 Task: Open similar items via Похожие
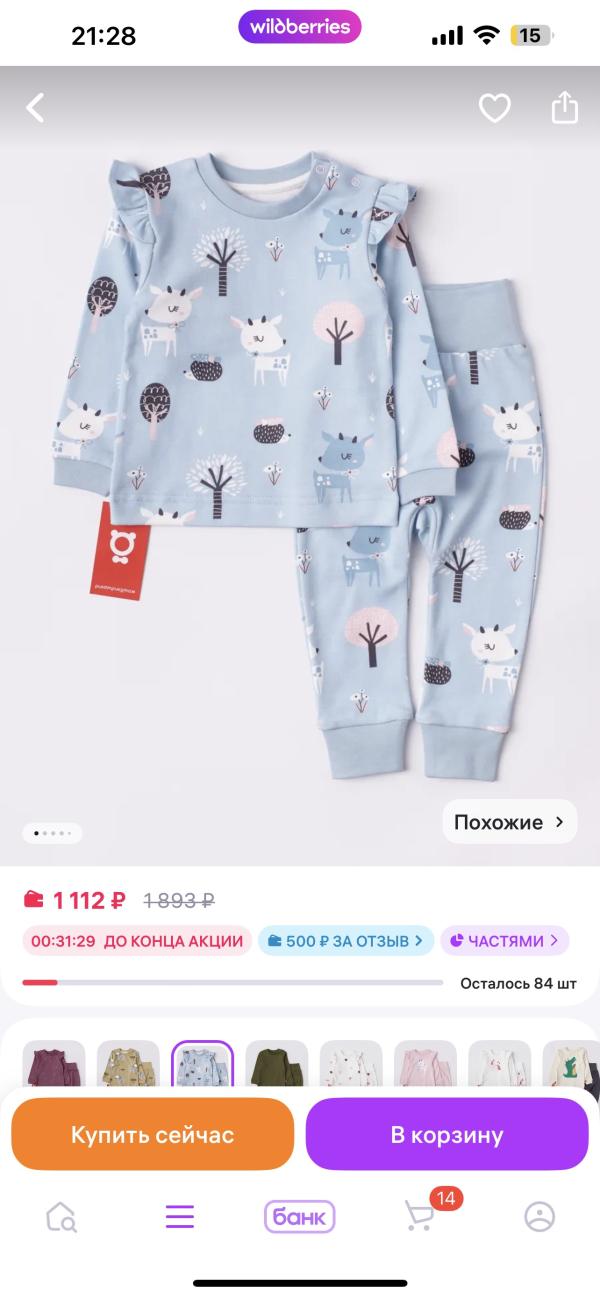click(x=510, y=822)
